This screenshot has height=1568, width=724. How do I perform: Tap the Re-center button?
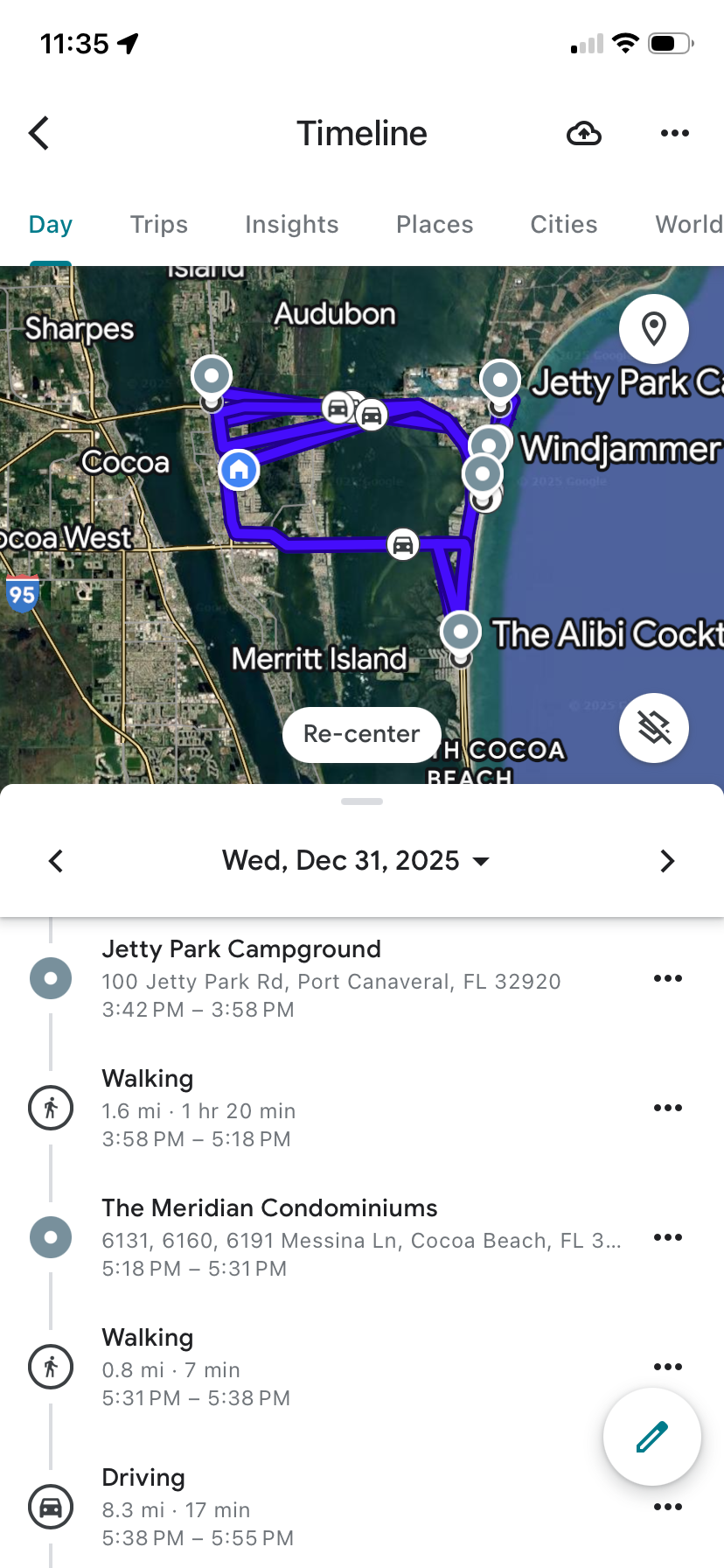tap(361, 734)
